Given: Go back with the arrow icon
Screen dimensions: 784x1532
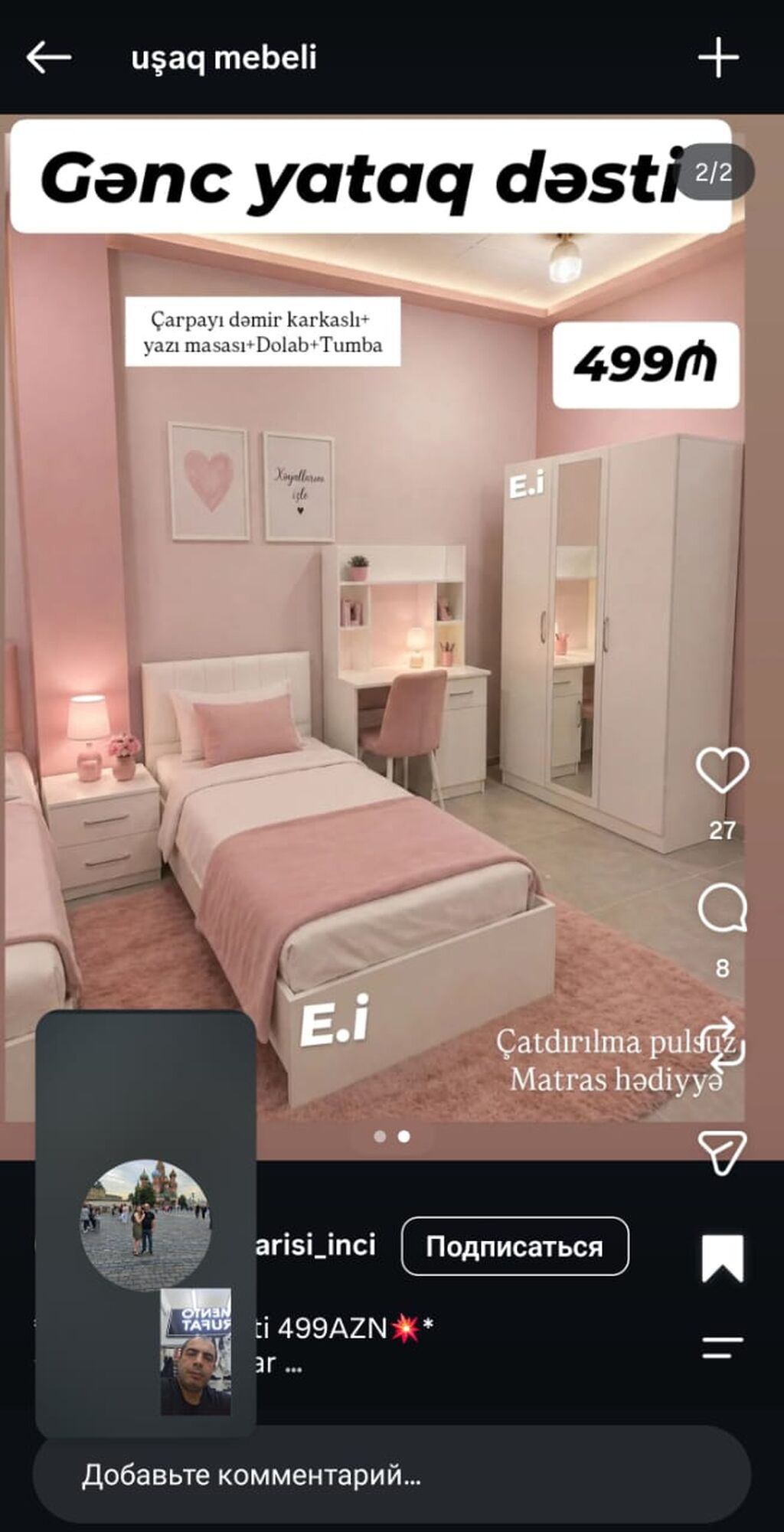Looking at the screenshot, I should (48, 57).
